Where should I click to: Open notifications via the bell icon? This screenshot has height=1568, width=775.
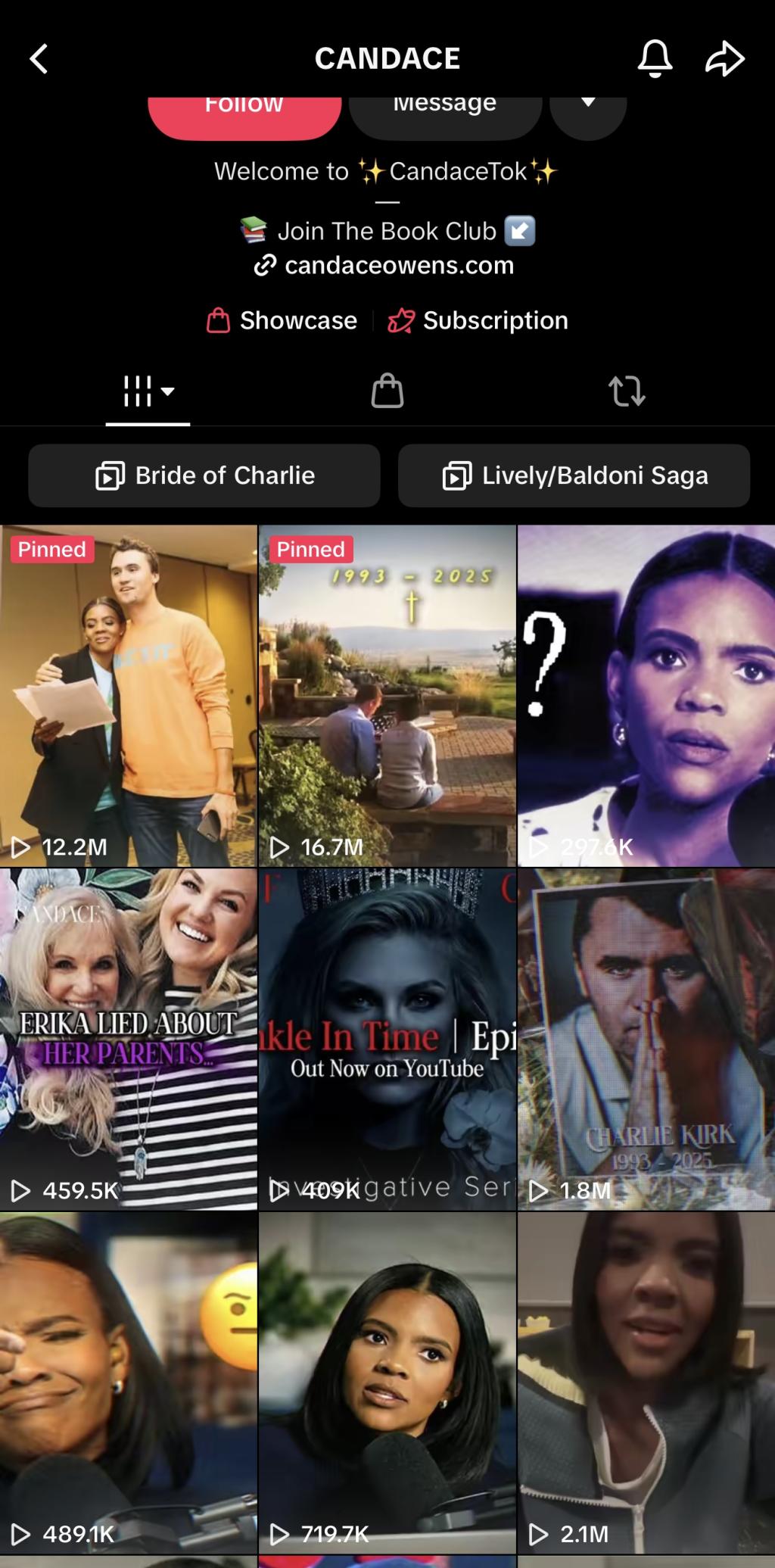click(655, 58)
